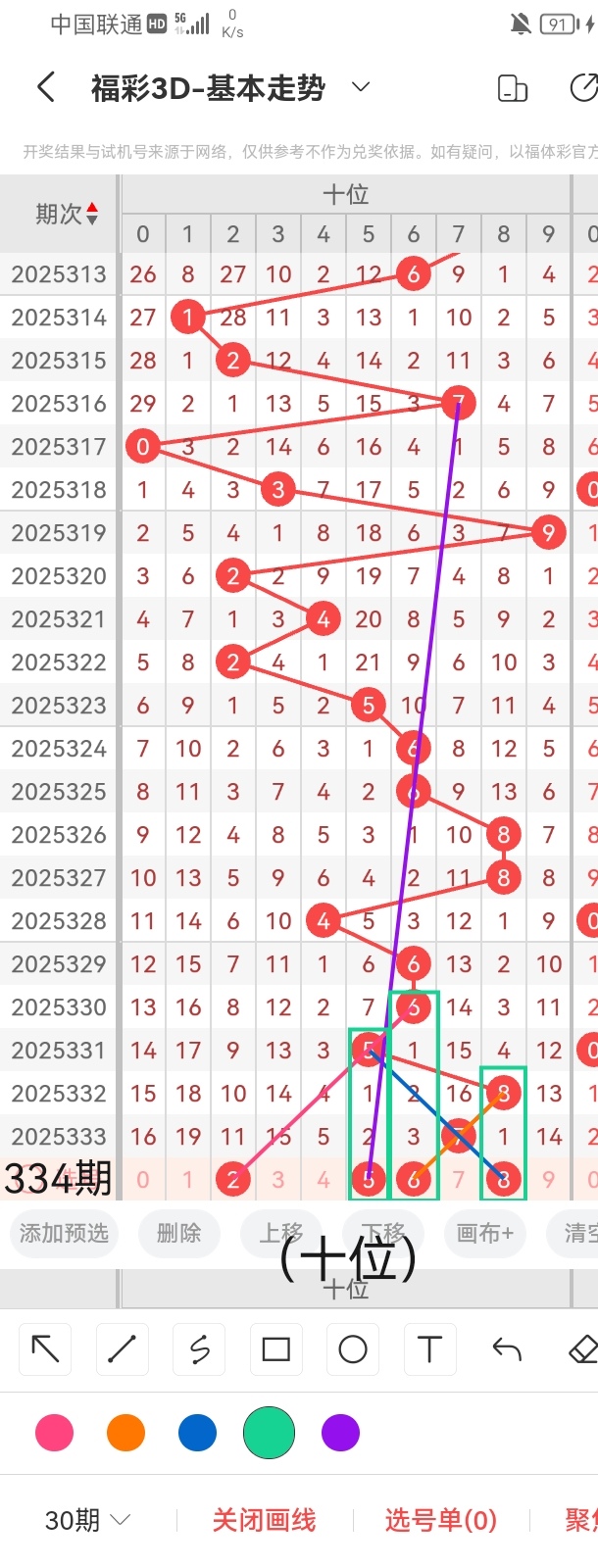Choose the blue drawing color
The width and height of the screenshot is (598, 1568).
coord(197,1433)
